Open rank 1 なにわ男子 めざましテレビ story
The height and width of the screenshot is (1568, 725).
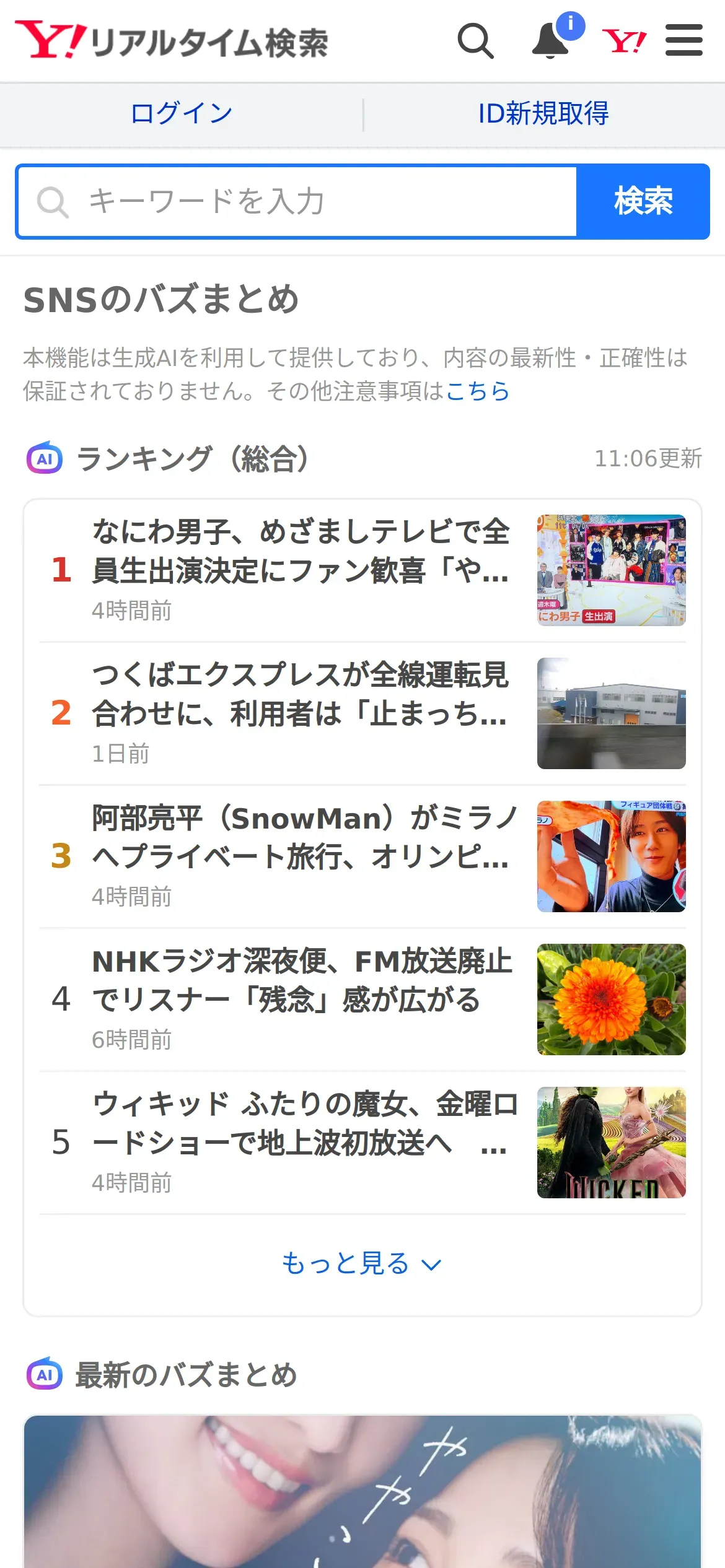pyautogui.click(x=300, y=570)
